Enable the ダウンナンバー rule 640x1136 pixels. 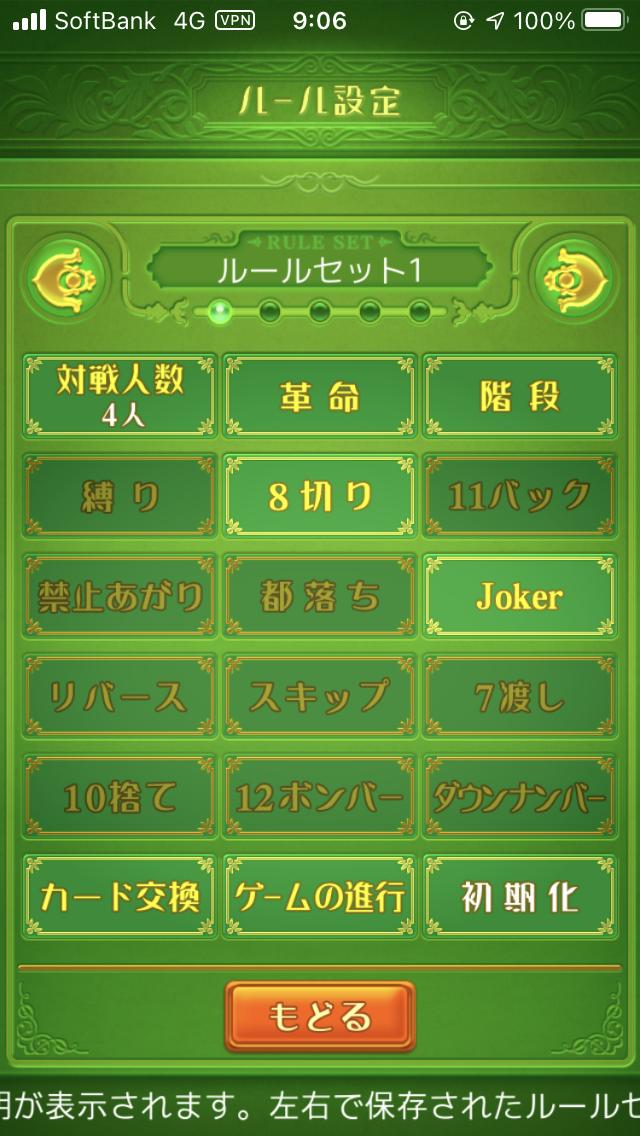[520, 797]
